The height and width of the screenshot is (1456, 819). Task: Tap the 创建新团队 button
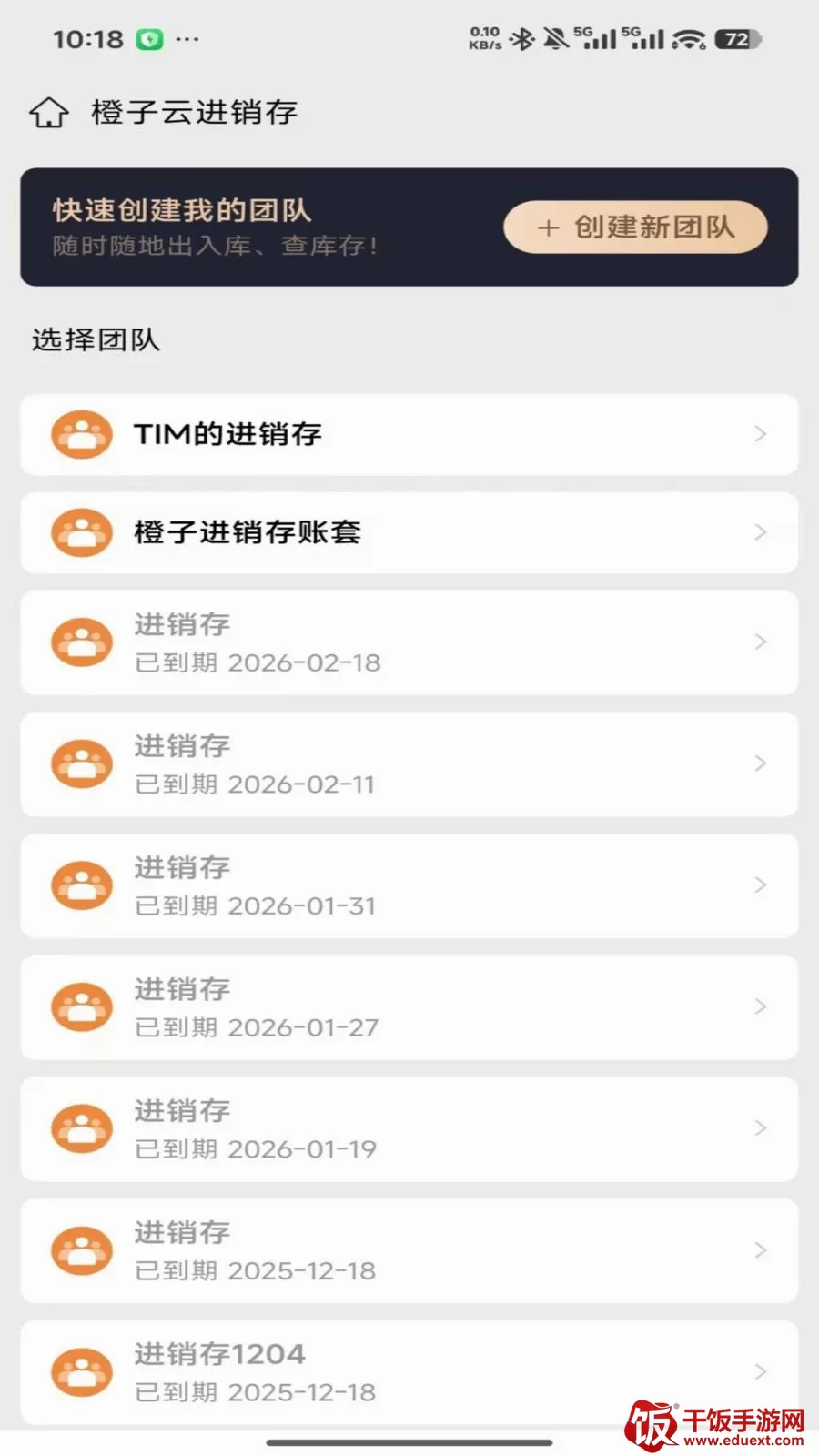click(635, 227)
